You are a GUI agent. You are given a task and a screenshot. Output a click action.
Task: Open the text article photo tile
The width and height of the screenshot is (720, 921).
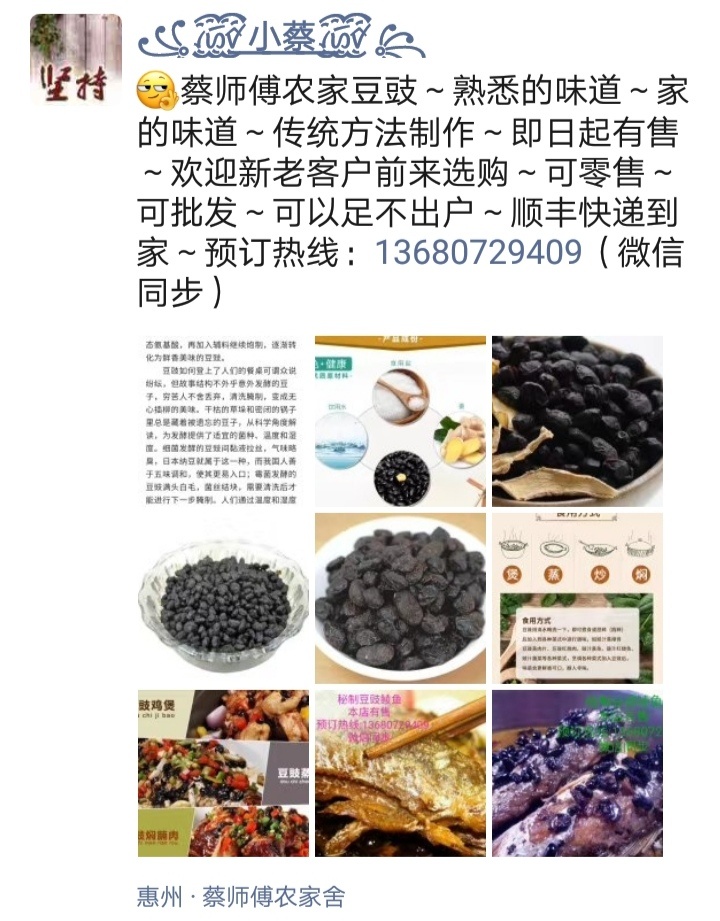223,421
